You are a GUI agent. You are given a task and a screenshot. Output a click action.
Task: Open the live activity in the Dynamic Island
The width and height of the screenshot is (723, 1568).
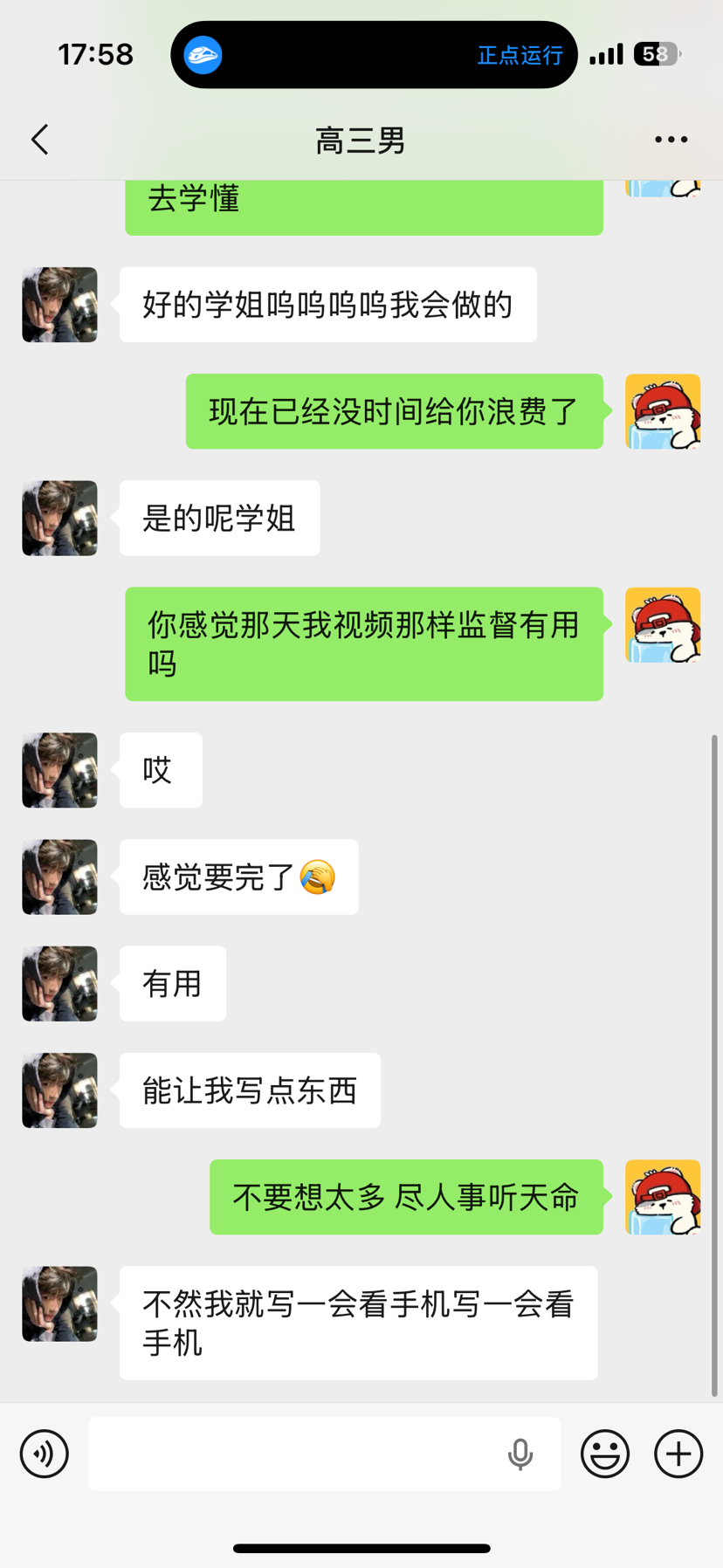coord(374,55)
